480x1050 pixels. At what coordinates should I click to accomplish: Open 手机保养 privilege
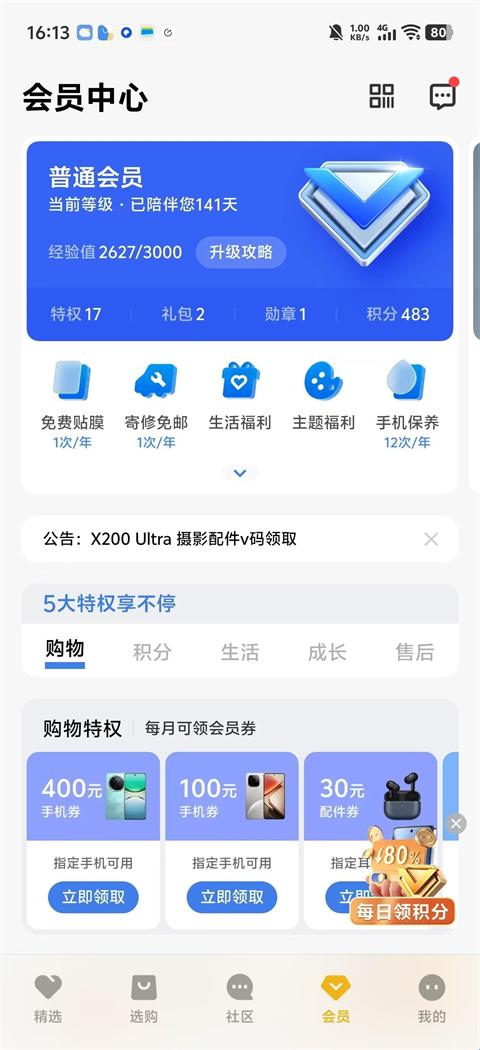[x=407, y=404]
